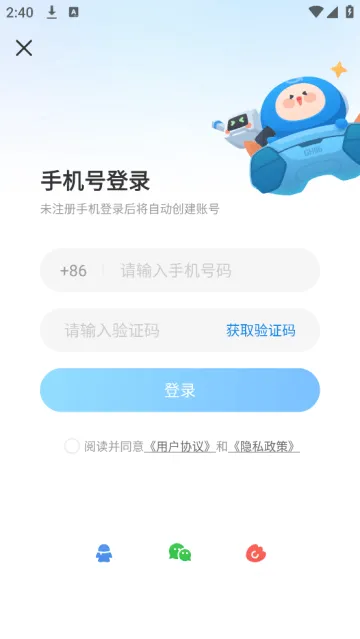This screenshot has height=639, width=360.
Task: Open the 《用户协议》 link
Action: pyautogui.click(x=180, y=447)
